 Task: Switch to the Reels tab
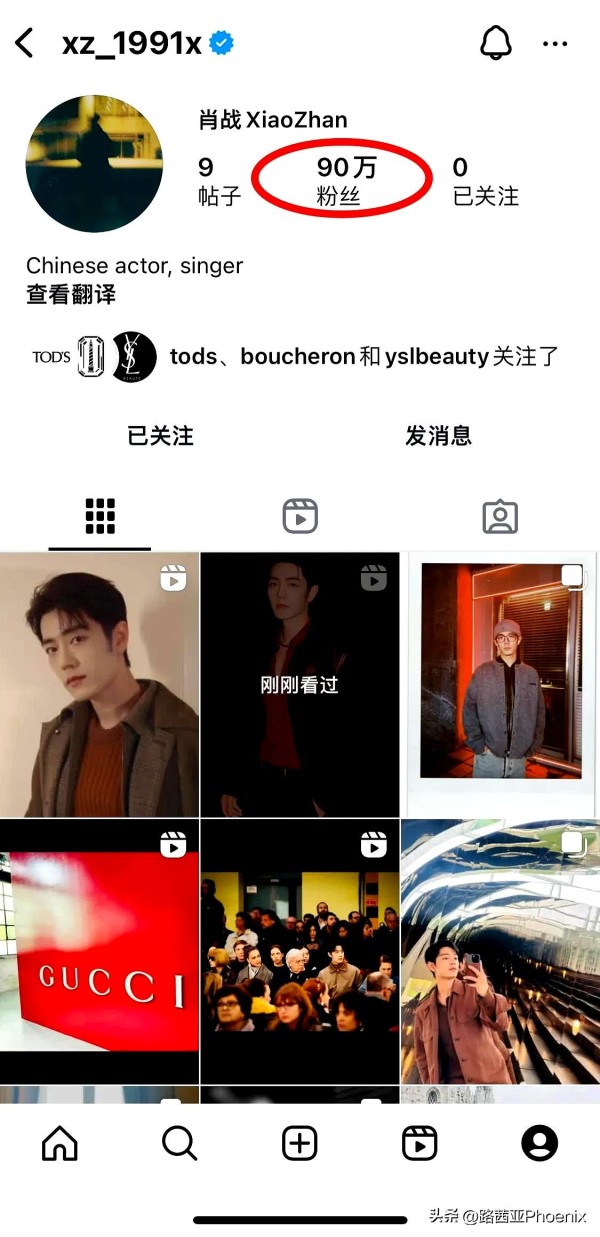pyautogui.click(x=300, y=516)
